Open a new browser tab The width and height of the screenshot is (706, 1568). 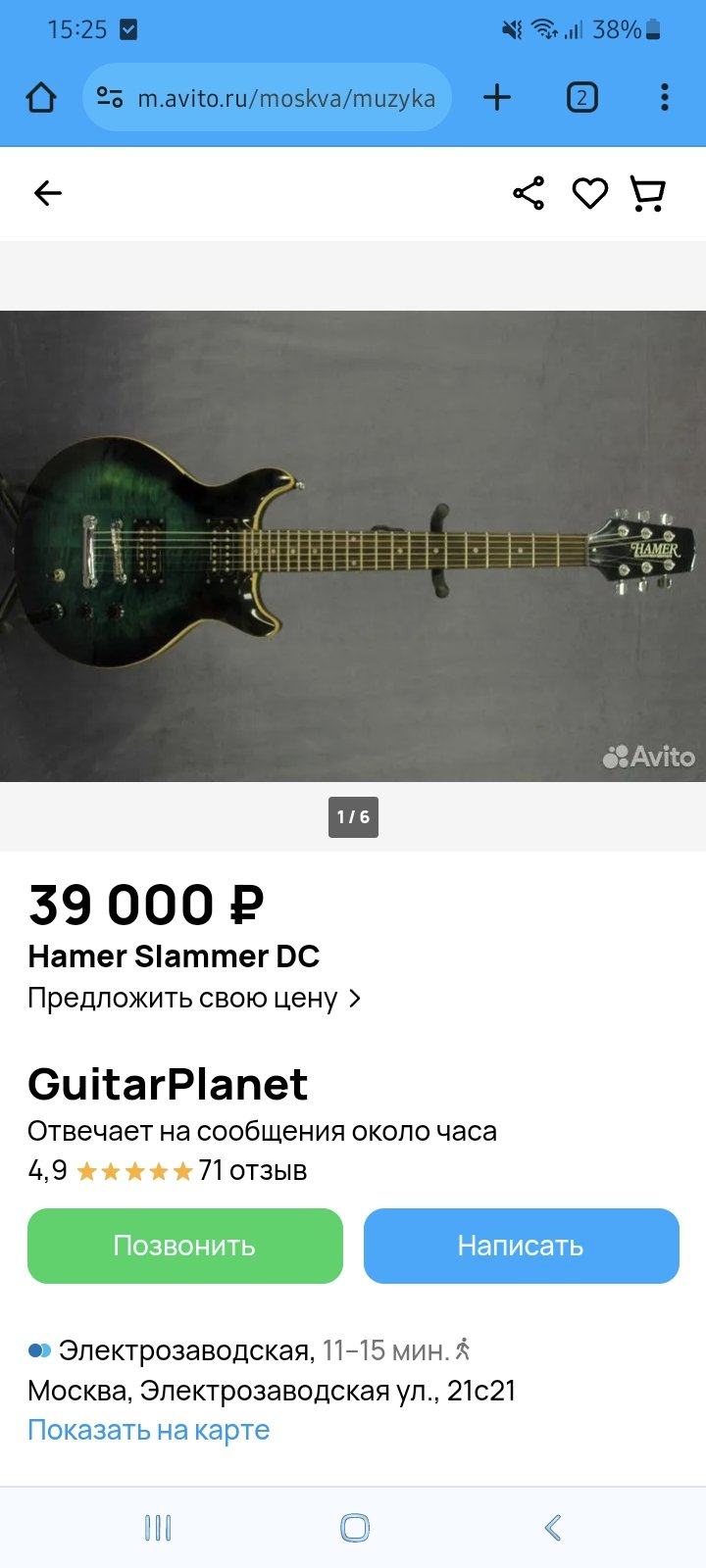click(497, 97)
